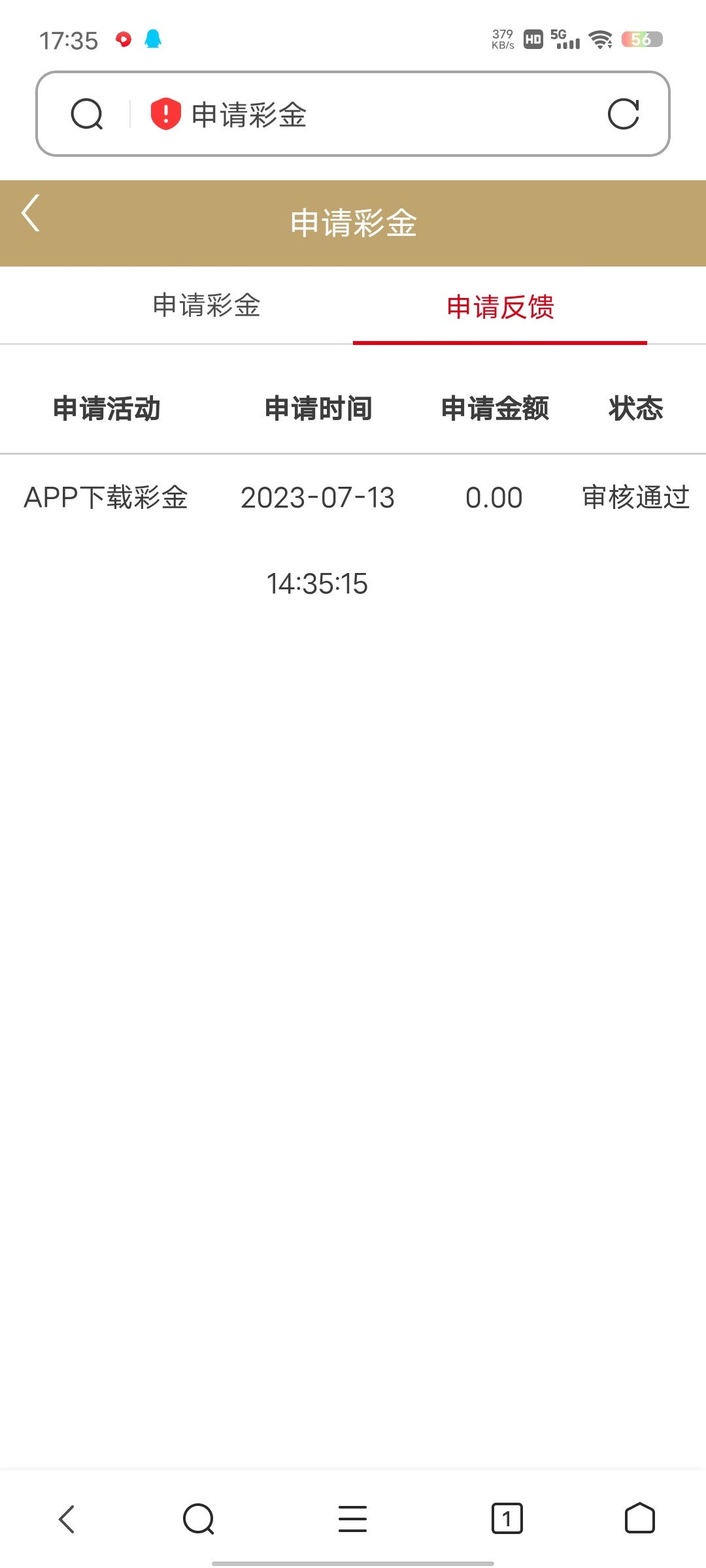Viewport: 706px width, 1568px height.
Task: Tap the 申请时间 column header
Action: 318,408
